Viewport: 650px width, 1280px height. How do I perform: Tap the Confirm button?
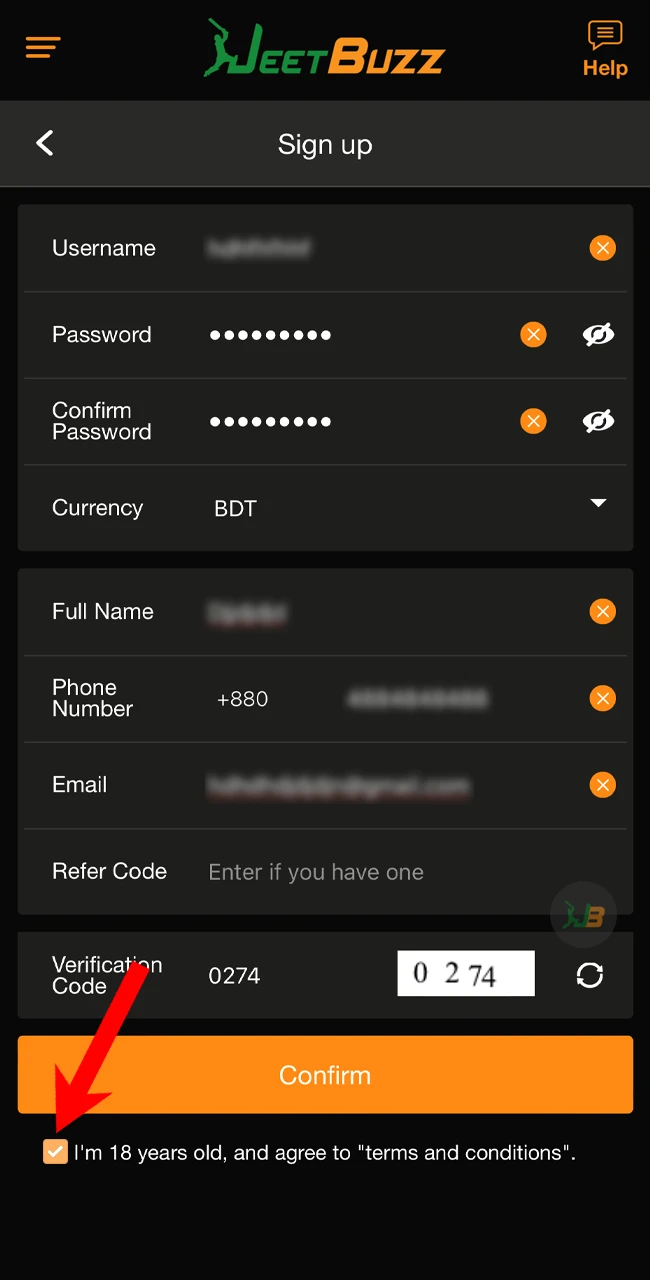point(325,1075)
